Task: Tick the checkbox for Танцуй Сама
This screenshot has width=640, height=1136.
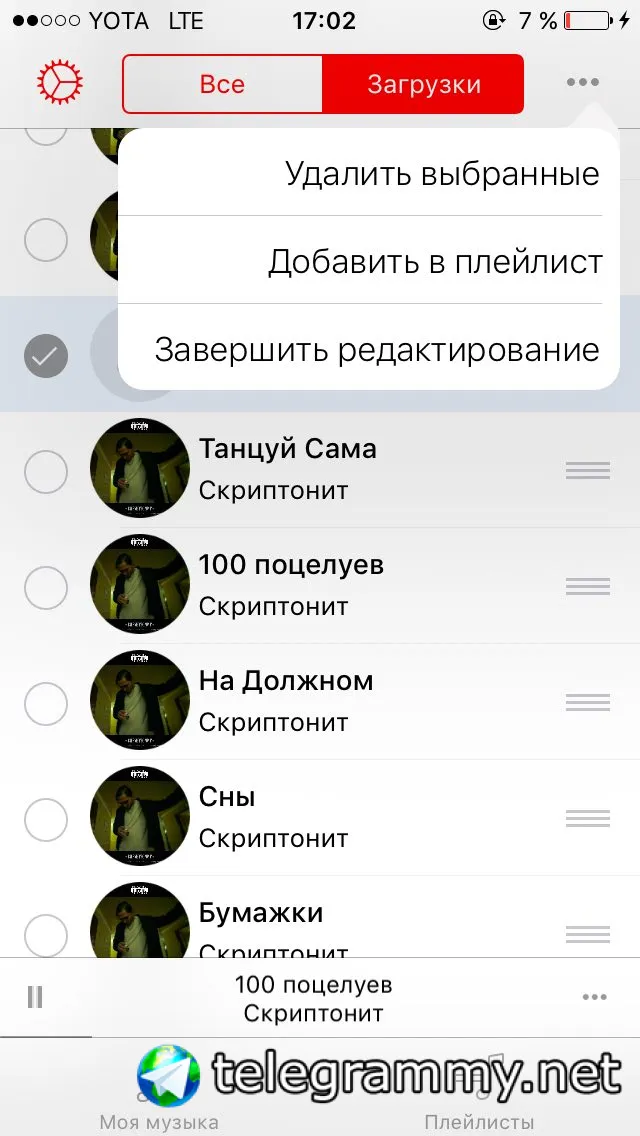Action: tap(46, 471)
